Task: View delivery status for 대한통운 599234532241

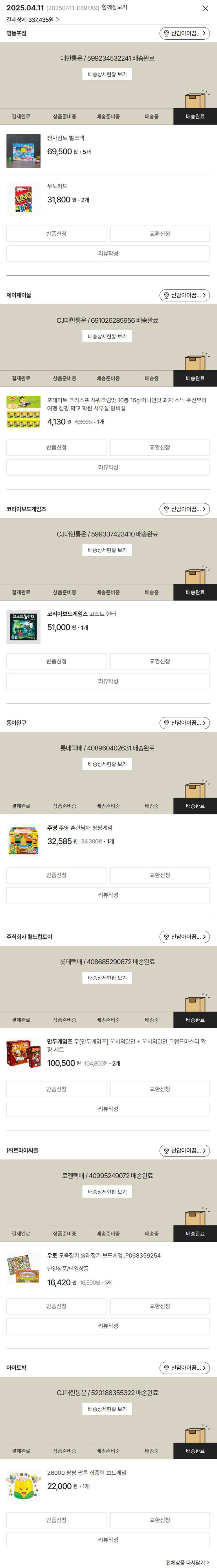Action: pyautogui.click(x=107, y=74)
